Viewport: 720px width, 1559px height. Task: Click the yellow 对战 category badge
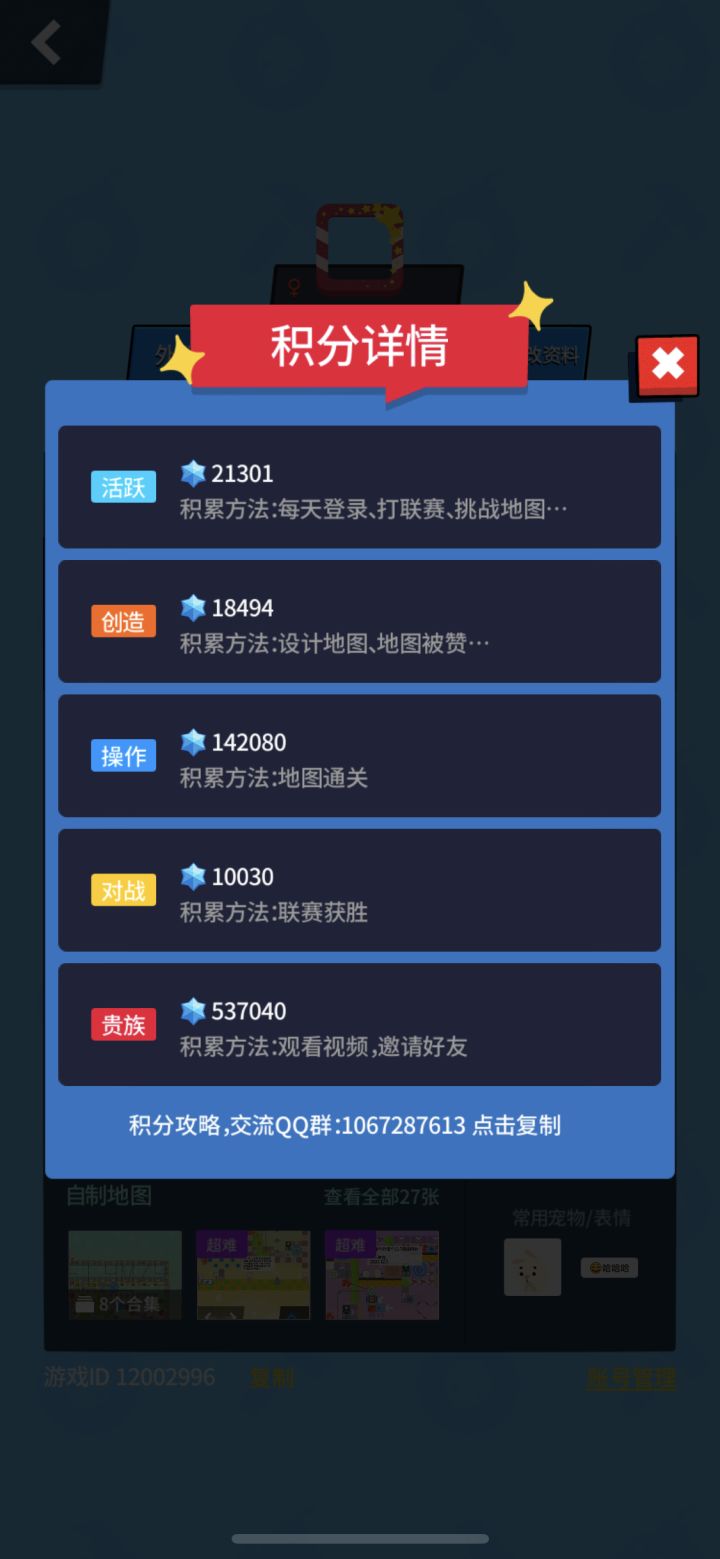[x=123, y=889]
